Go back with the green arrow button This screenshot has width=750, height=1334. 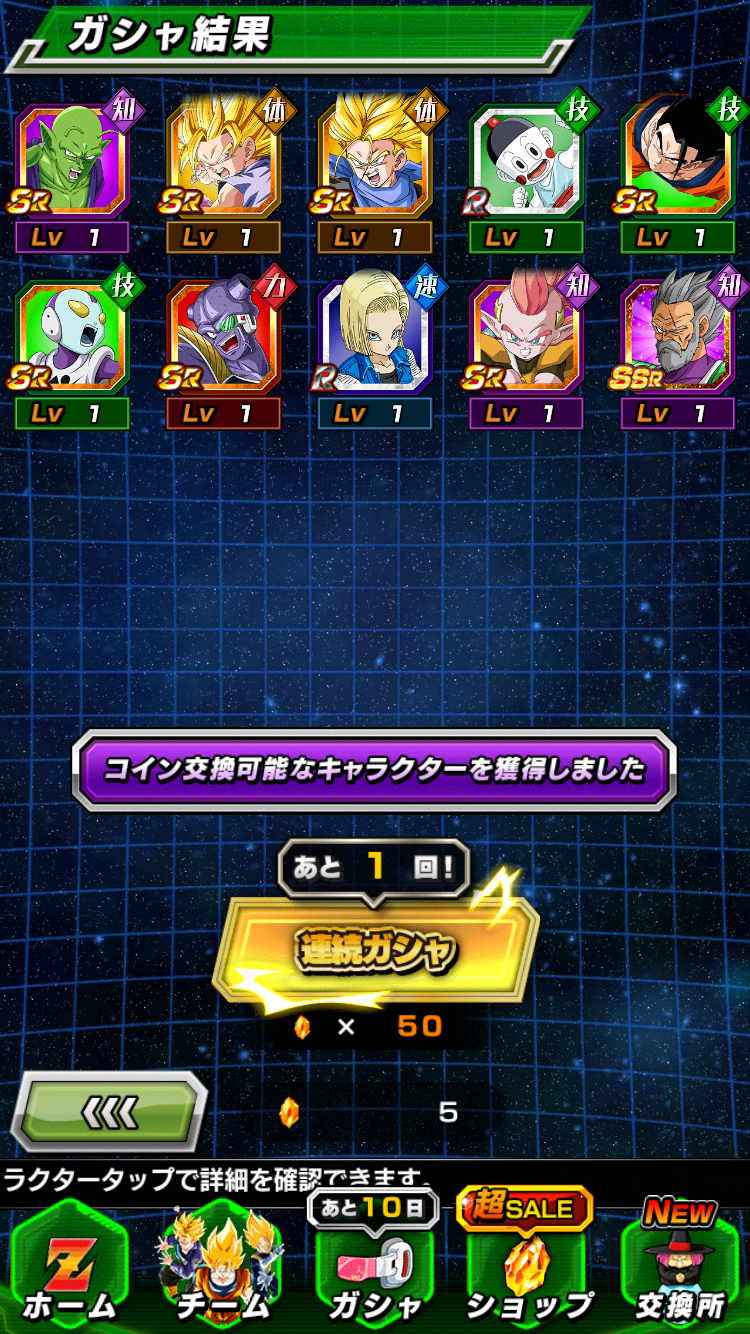[108, 1111]
